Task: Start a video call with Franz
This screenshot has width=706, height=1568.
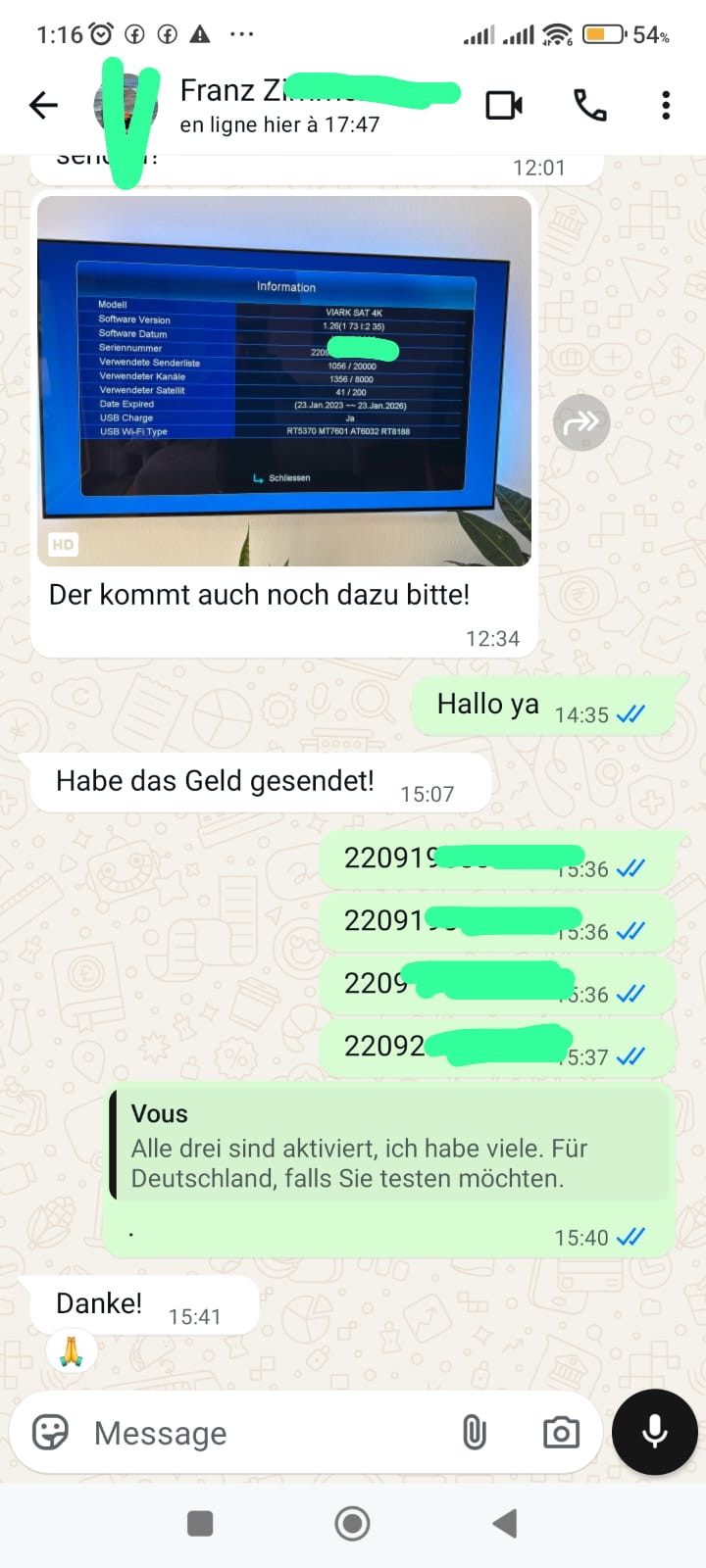Action: pos(504,105)
